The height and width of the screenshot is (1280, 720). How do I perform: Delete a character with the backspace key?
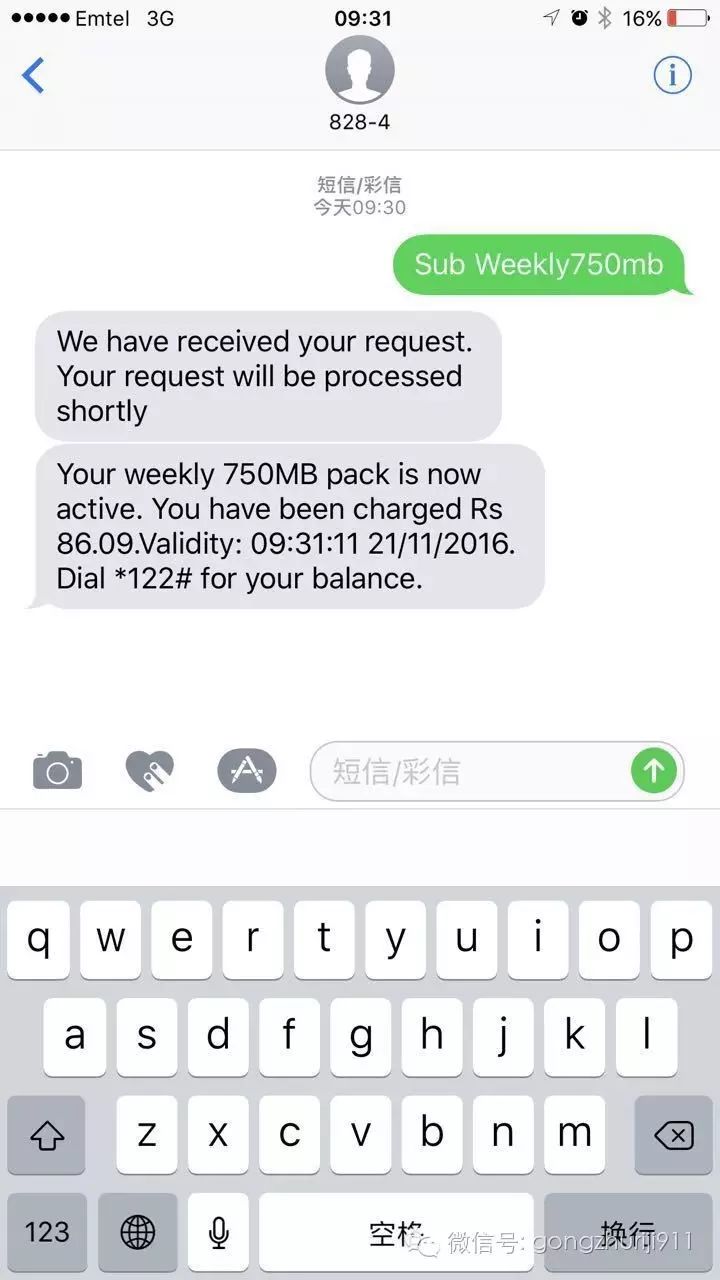(673, 1135)
